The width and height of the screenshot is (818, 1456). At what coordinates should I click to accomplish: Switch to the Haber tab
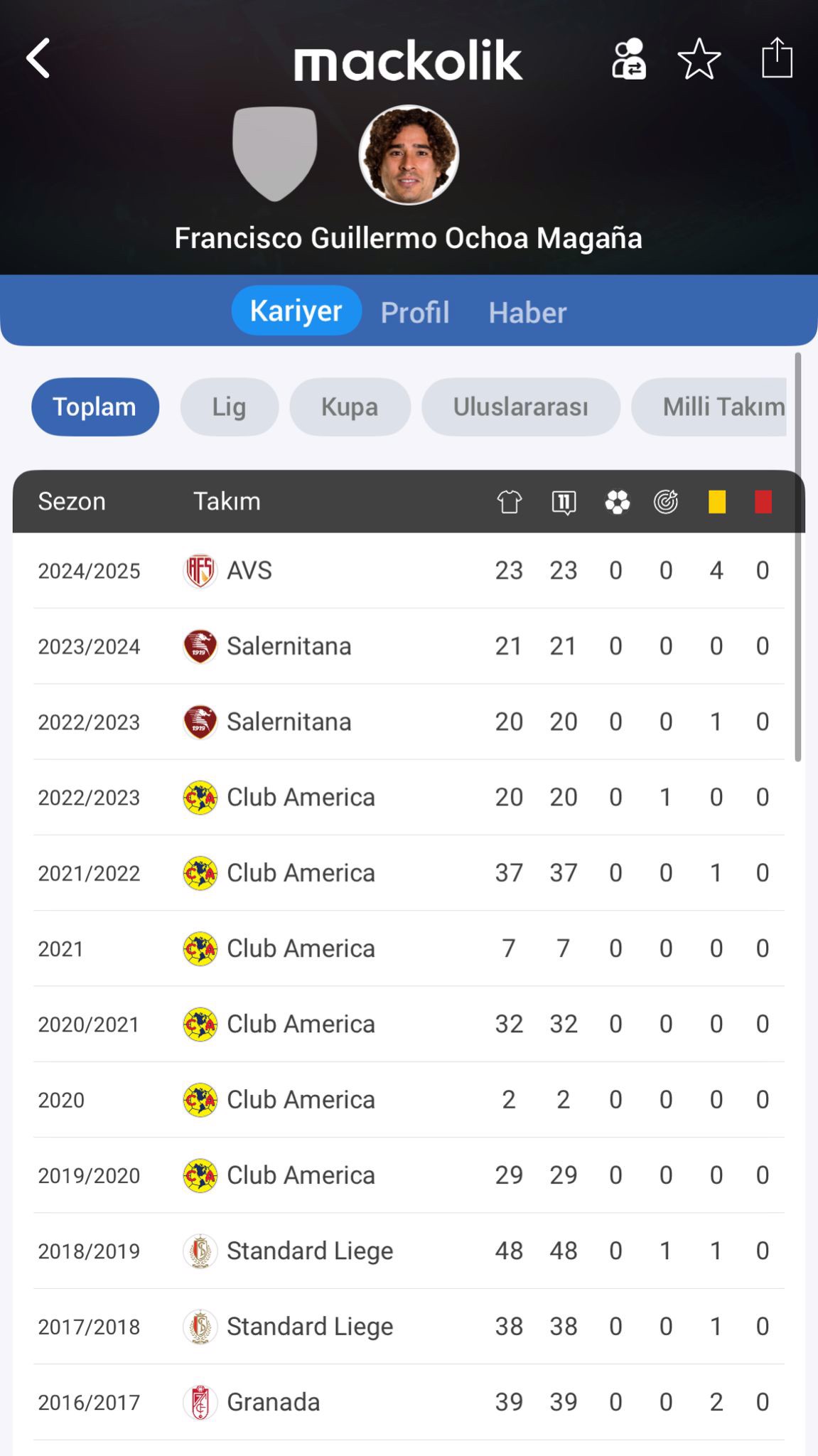coord(527,312)
